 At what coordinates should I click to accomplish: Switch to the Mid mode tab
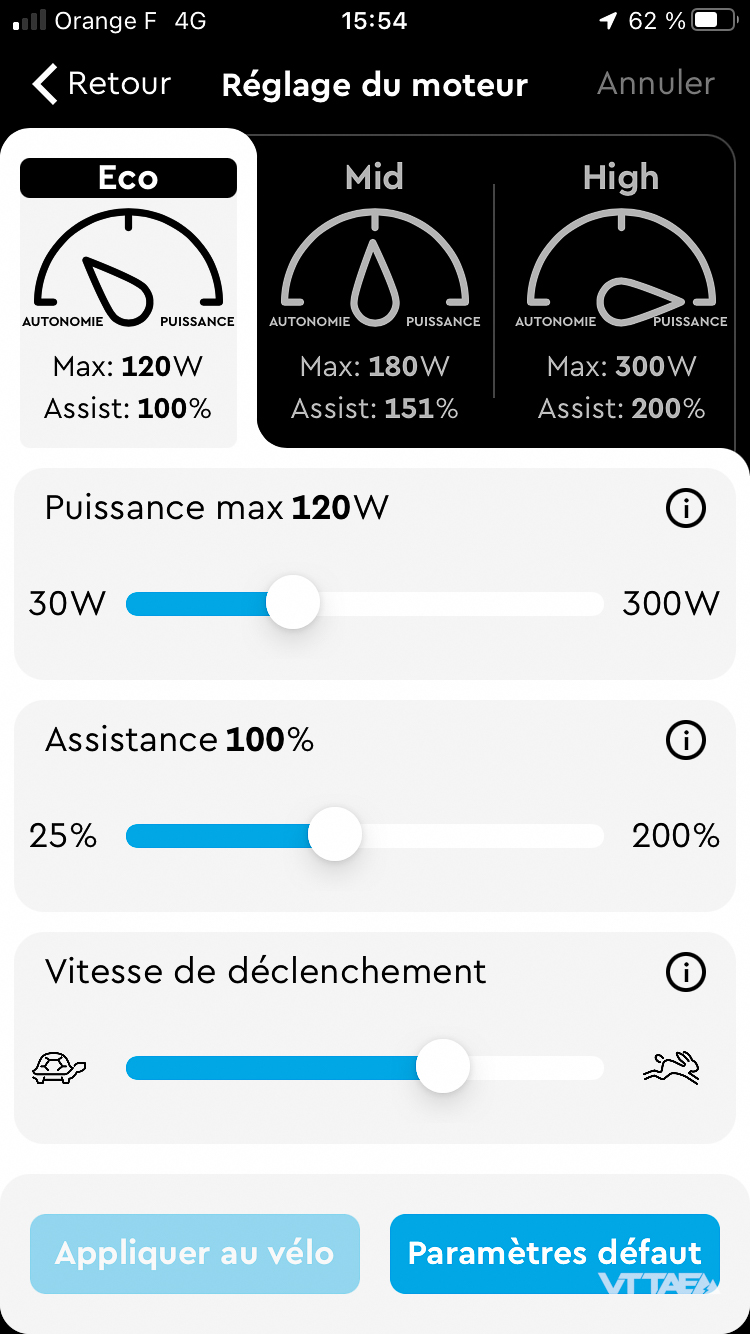point(375,292)
